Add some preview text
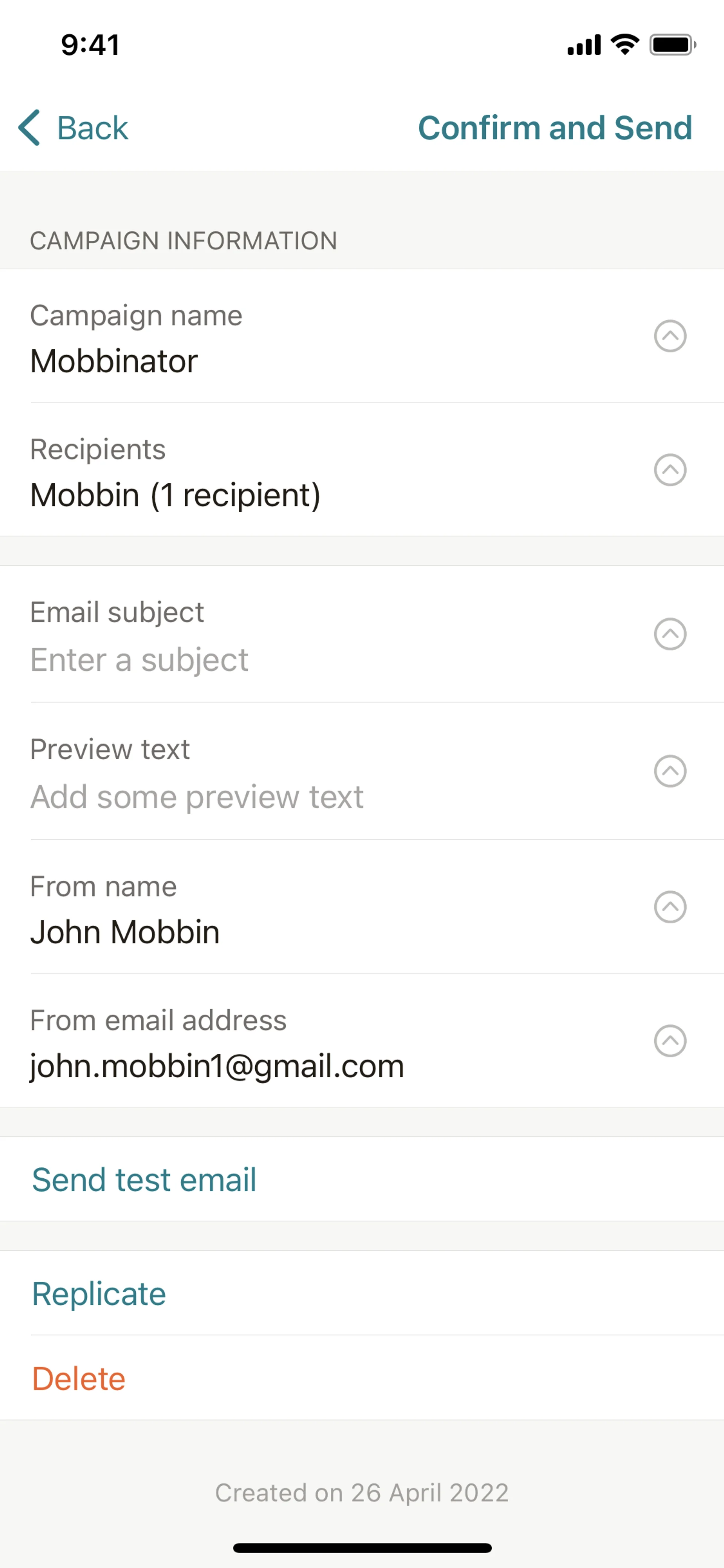The height and width of the screenshot is (1568, 724). point(361,772)
